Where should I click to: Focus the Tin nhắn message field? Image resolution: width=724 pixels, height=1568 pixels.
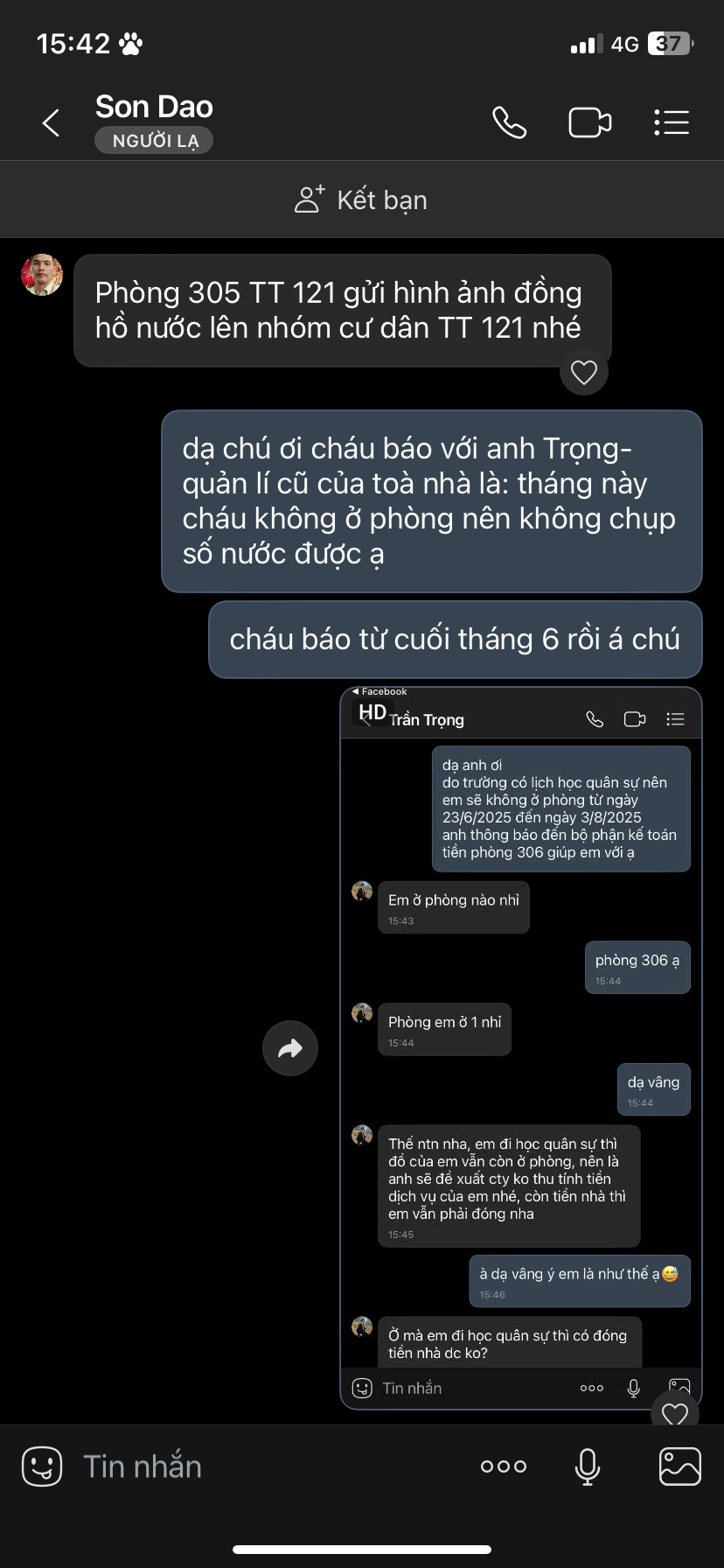coord(262,1466)
